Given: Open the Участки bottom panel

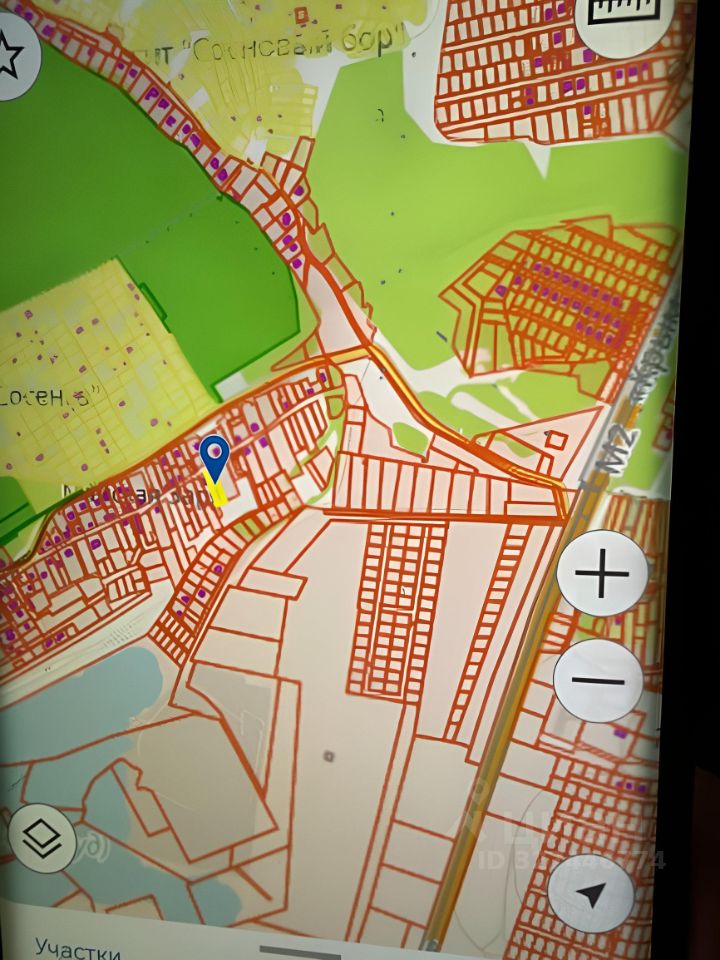Looking at the screenshot, I should (x=78, y=947).
